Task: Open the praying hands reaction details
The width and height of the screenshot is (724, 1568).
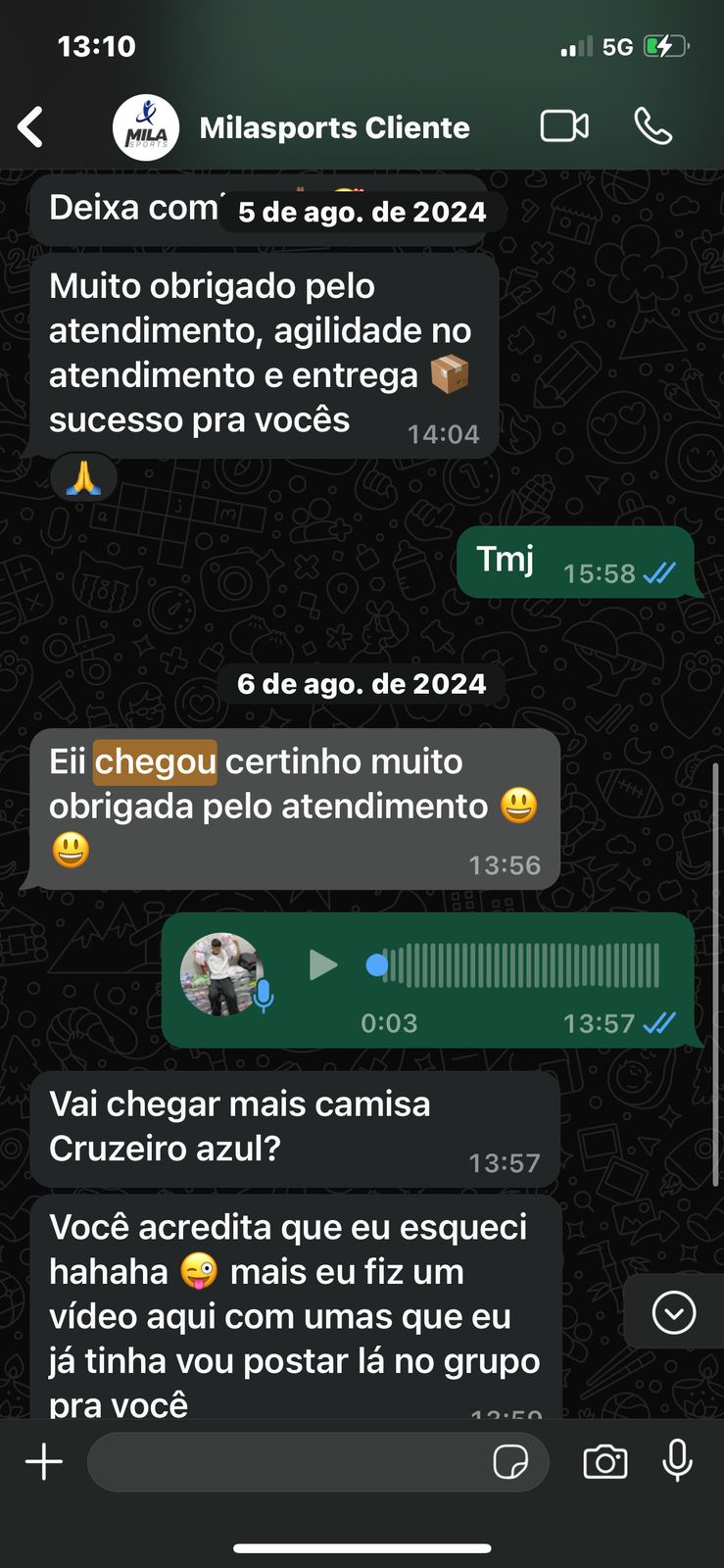Action: coord(84,478)
